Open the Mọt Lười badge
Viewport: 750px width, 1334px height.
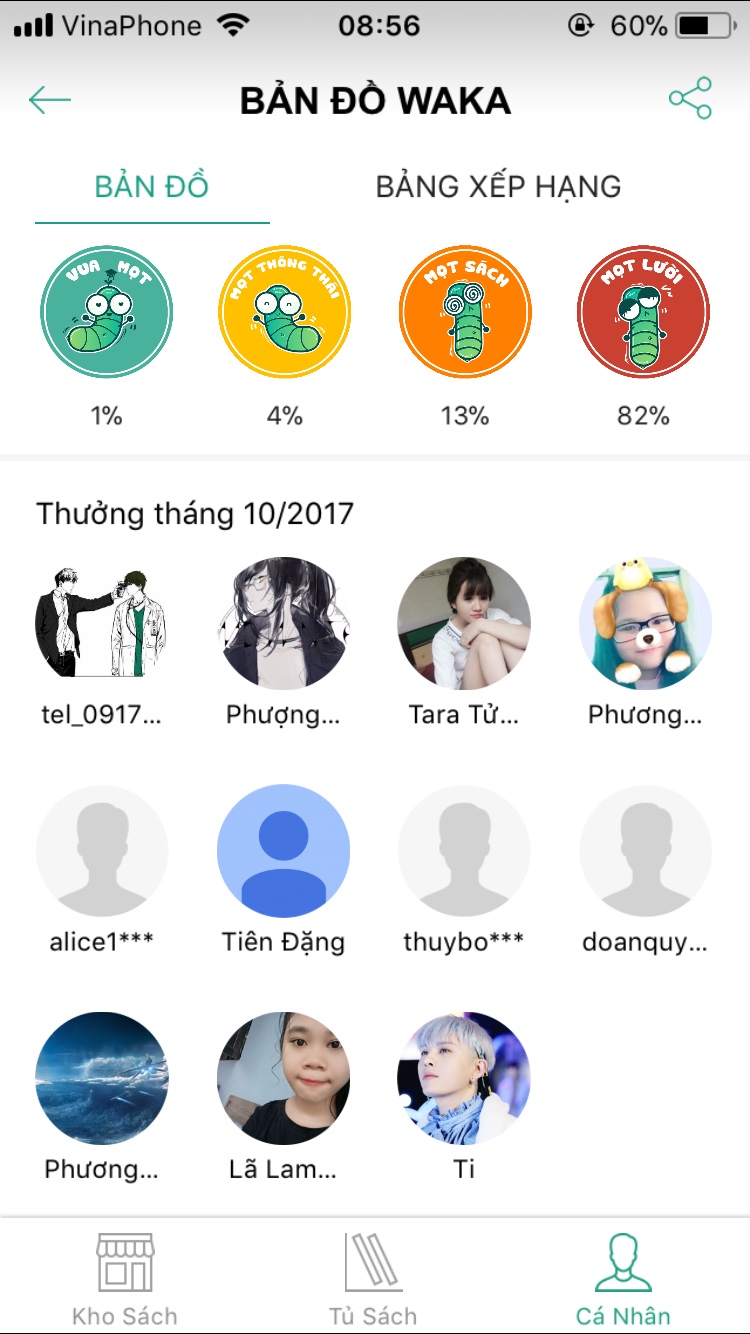643,311
